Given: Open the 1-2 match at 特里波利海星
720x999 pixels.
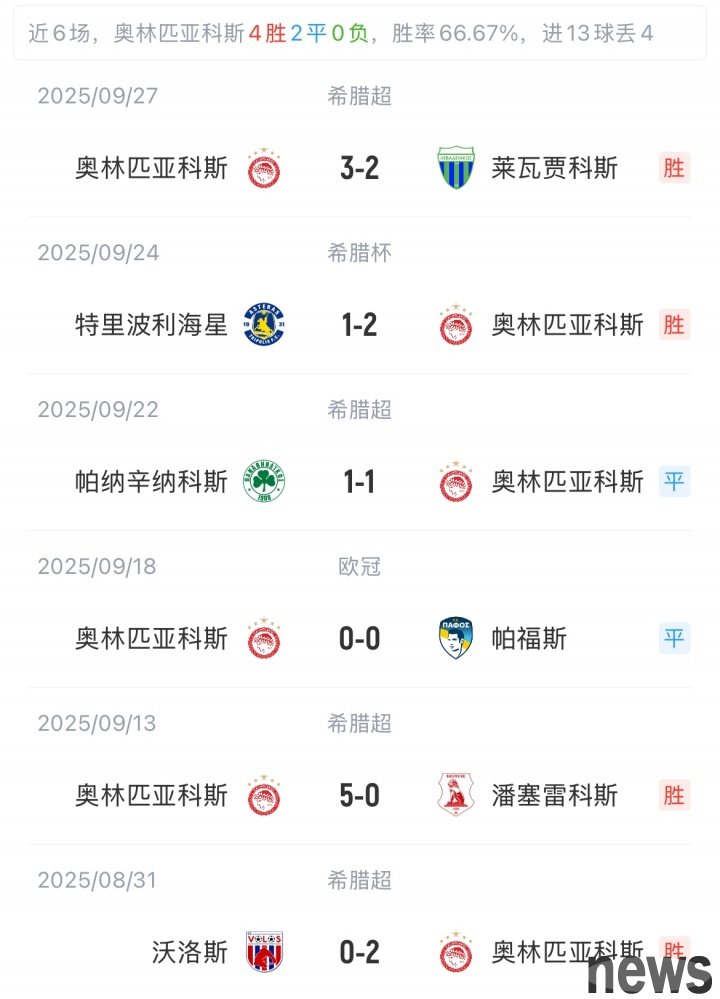Looking at the screenshot, I should [x=359, y=325].
